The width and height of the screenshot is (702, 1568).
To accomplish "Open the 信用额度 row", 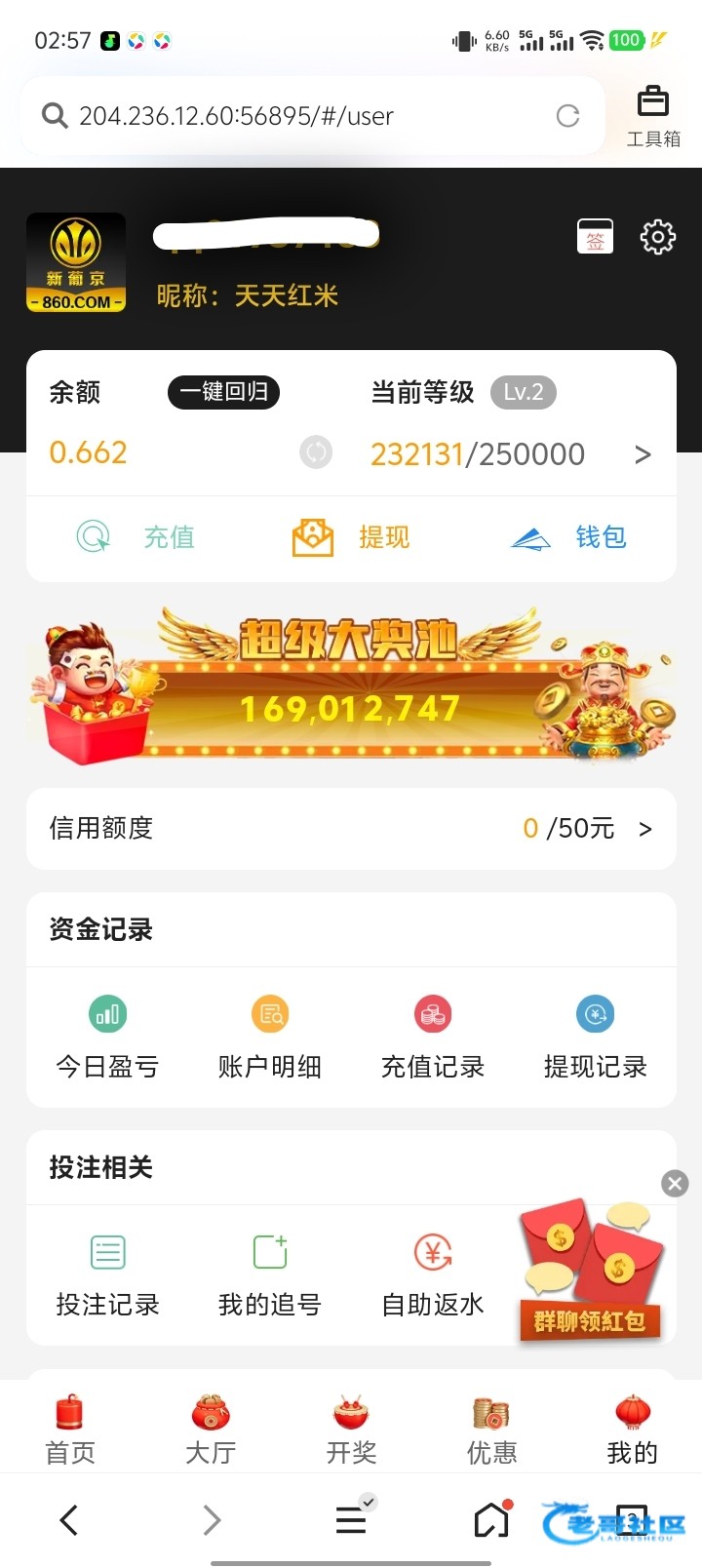I will pyautogui.click(x=351, y=829).
